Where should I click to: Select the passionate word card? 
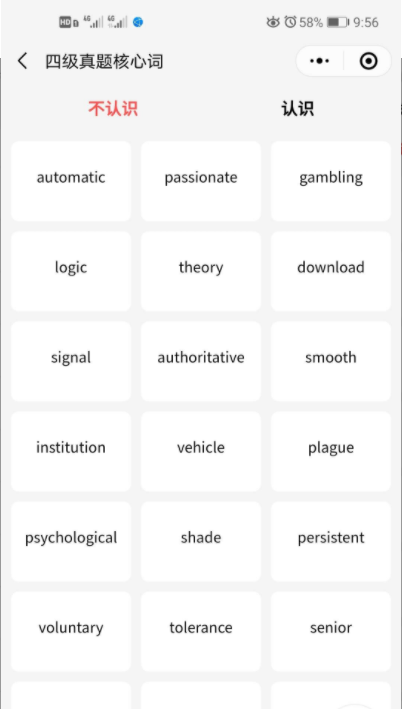coord(201,181)
